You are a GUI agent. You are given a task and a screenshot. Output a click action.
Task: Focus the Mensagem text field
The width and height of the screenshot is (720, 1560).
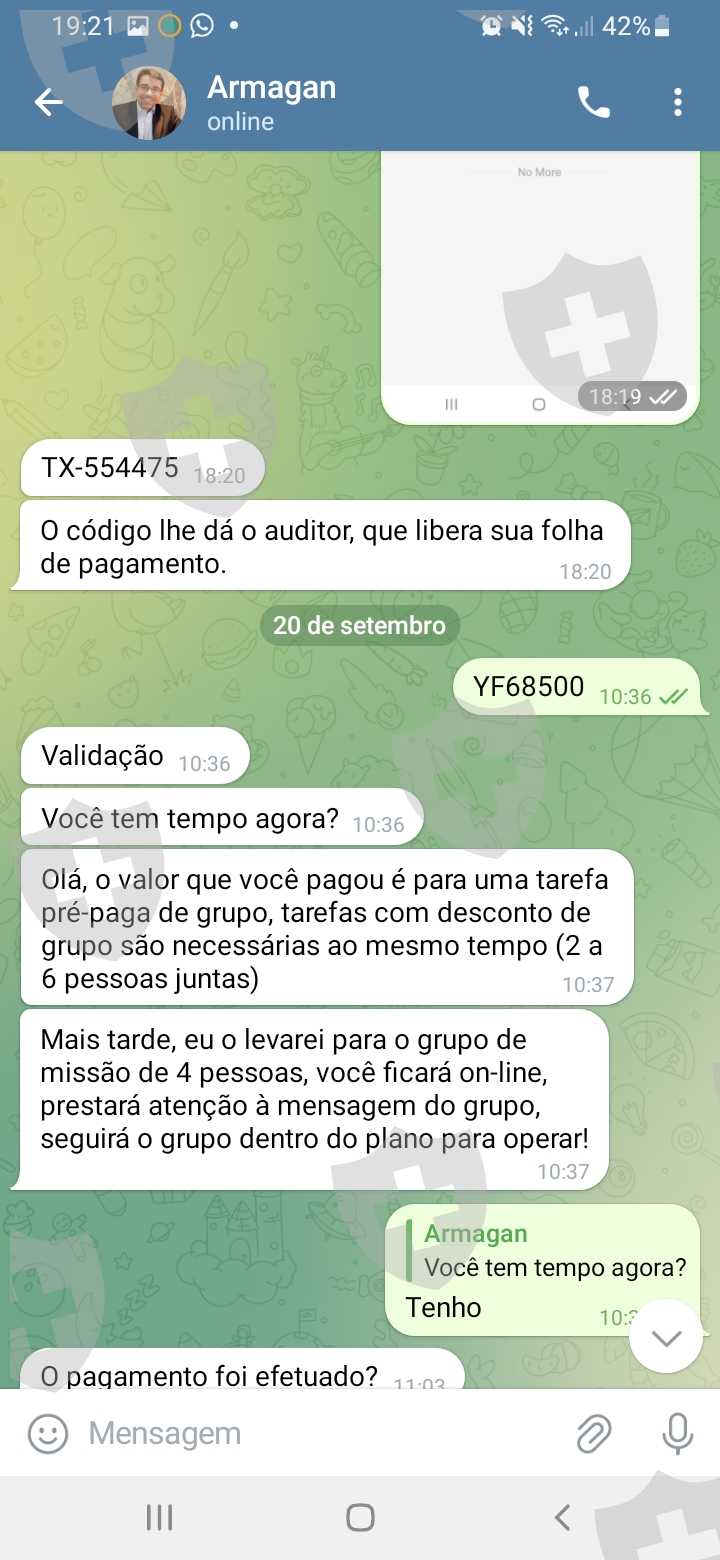320,1434
